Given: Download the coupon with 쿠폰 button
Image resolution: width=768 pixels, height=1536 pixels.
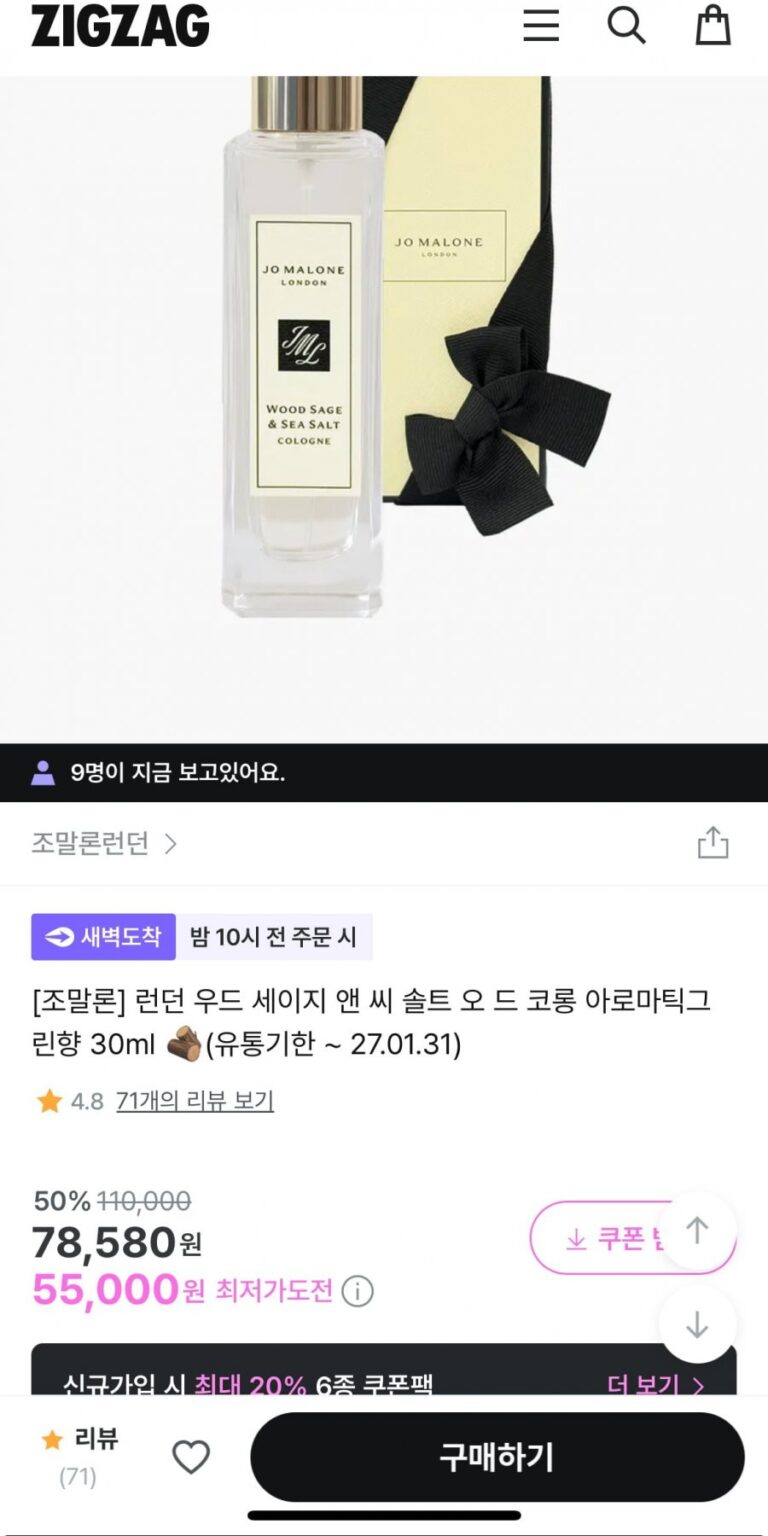Looking at the screenshot, I should 600,1238.
